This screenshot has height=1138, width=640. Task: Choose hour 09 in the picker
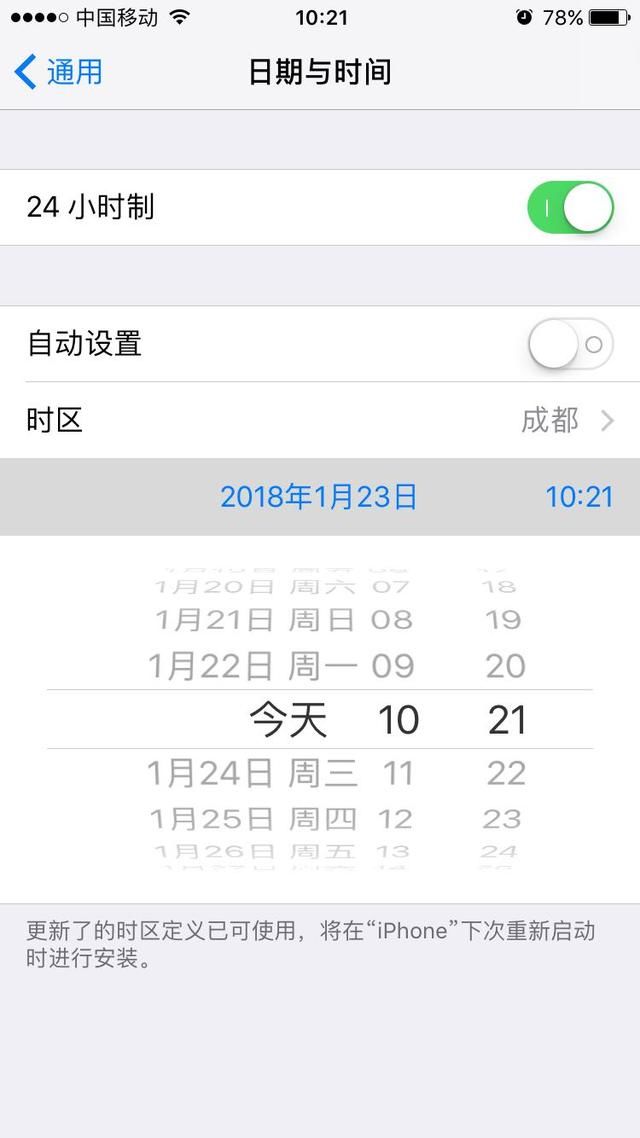[393, 666]
